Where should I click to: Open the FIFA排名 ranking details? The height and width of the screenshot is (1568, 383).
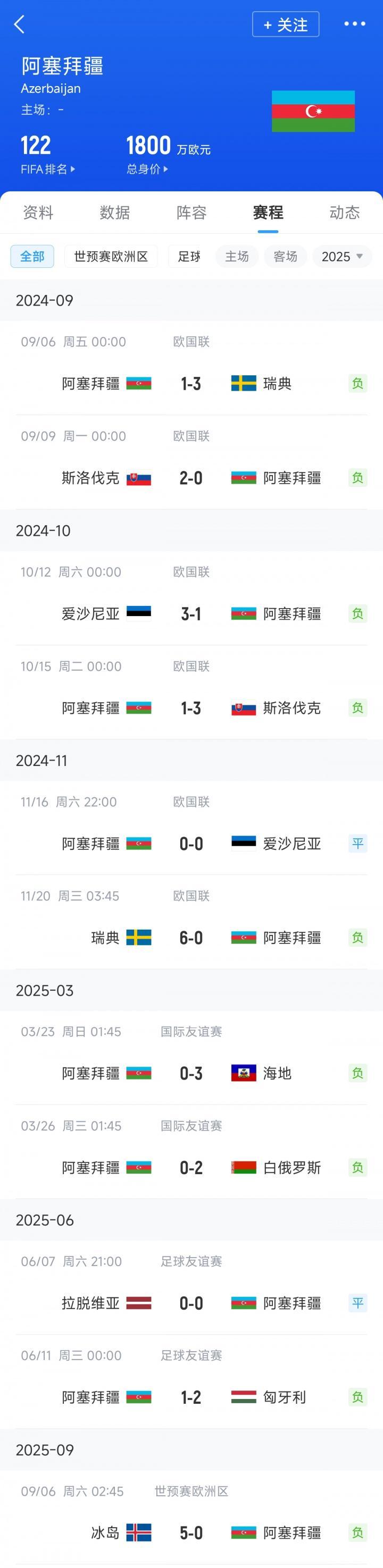[x=47, y=169]
